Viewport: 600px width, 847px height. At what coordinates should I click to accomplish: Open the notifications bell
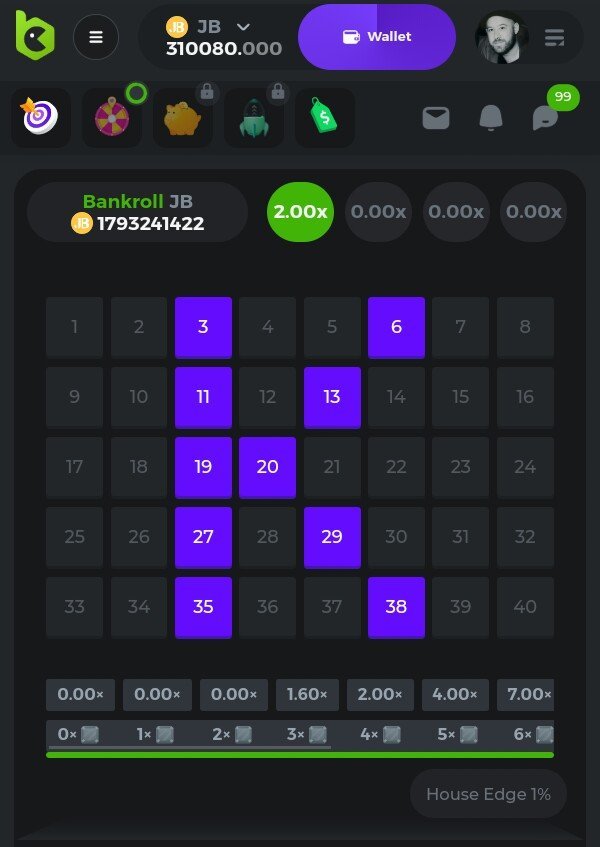pos(490,118)
